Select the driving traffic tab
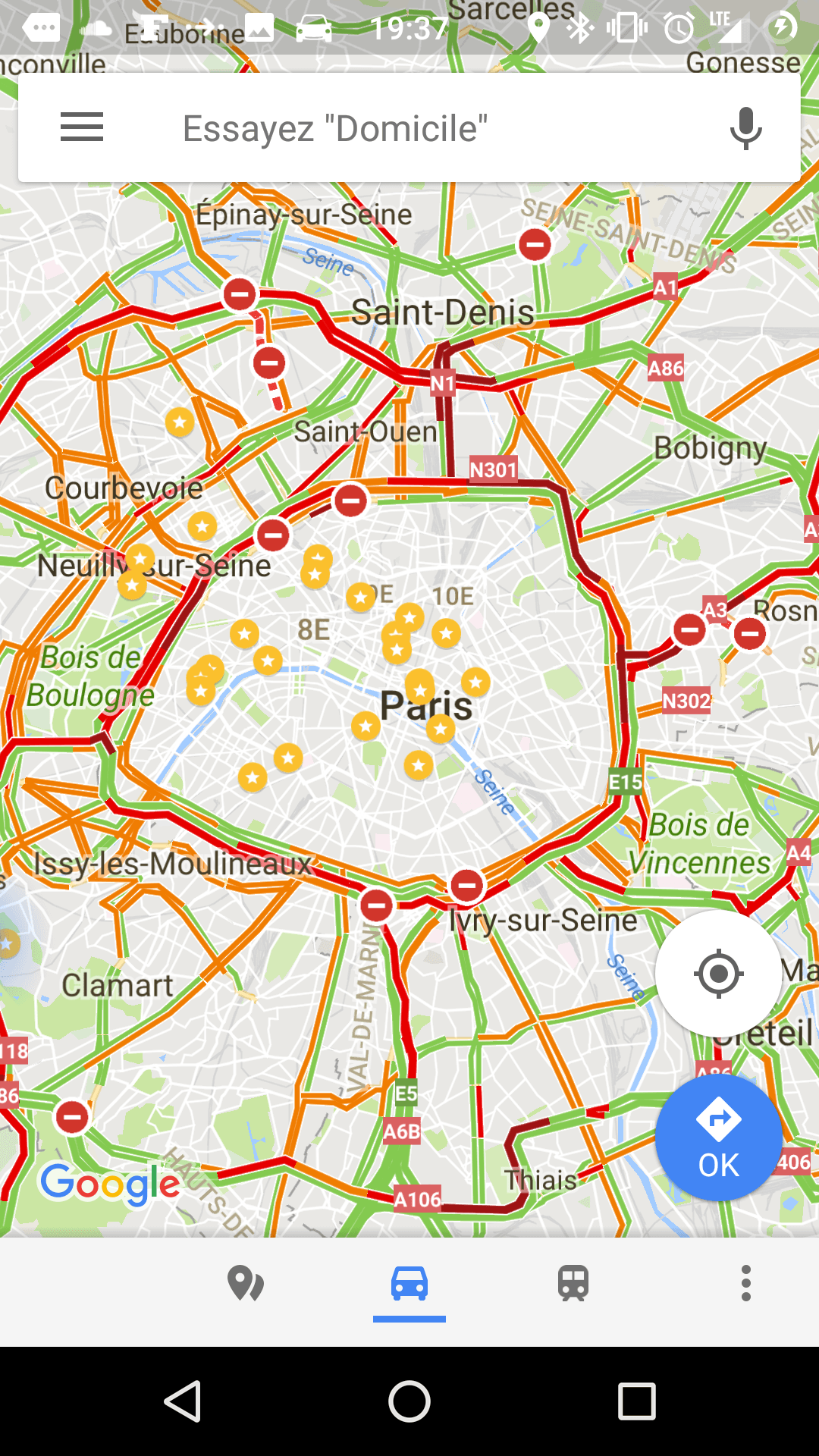 409,1283
